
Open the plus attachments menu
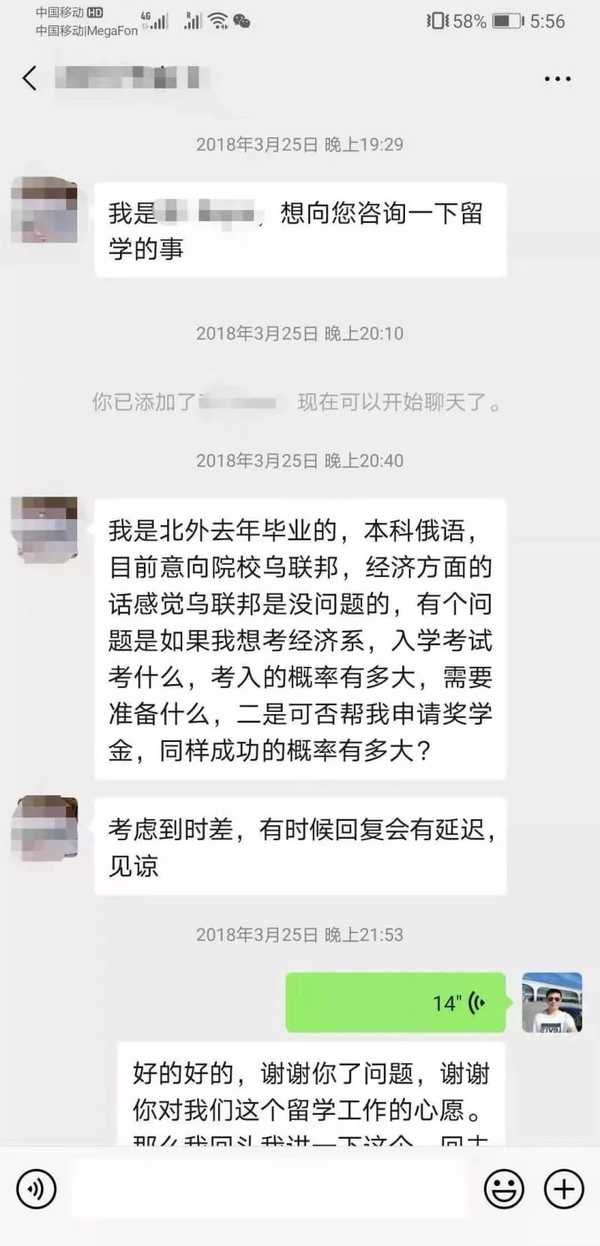point(564,1189)
